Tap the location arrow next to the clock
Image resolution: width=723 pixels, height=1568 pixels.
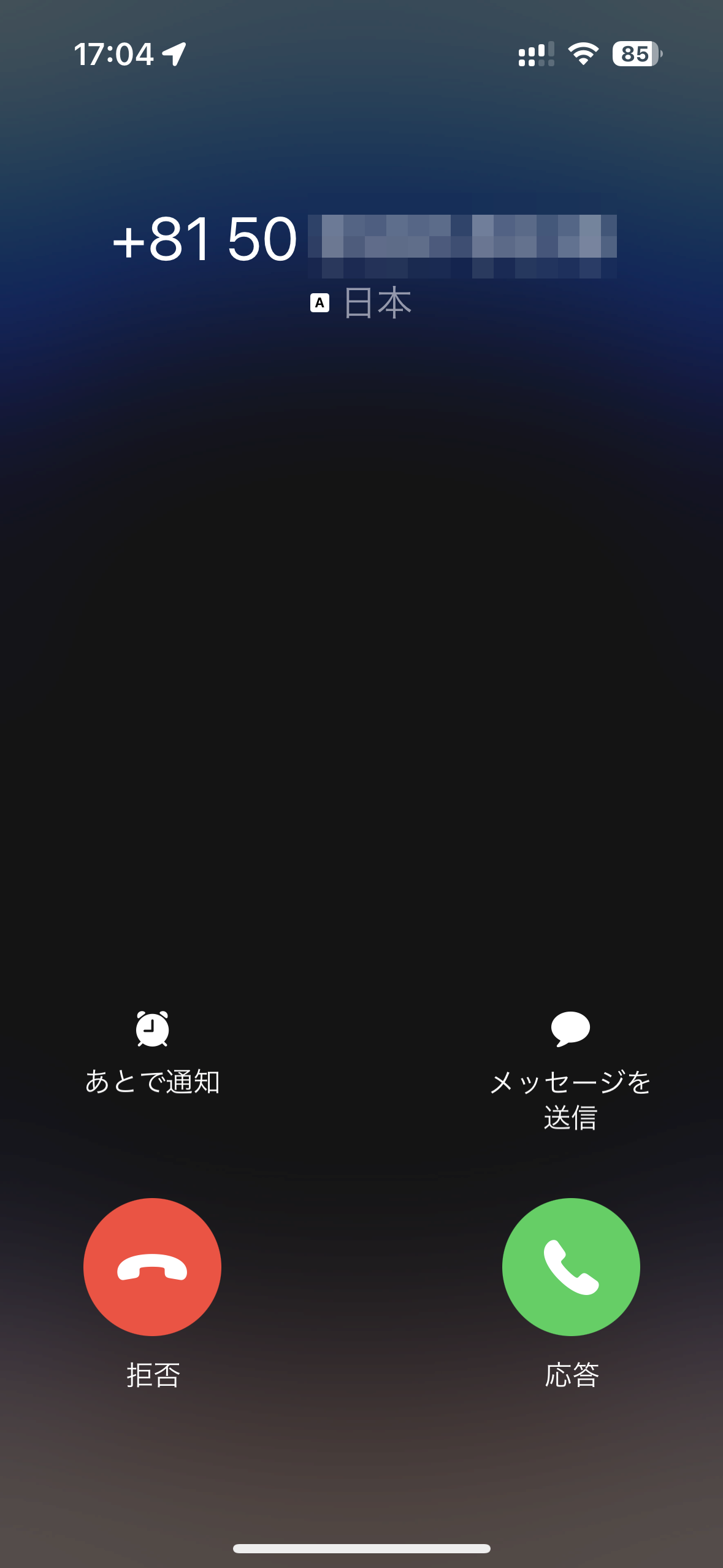(174, 54)
